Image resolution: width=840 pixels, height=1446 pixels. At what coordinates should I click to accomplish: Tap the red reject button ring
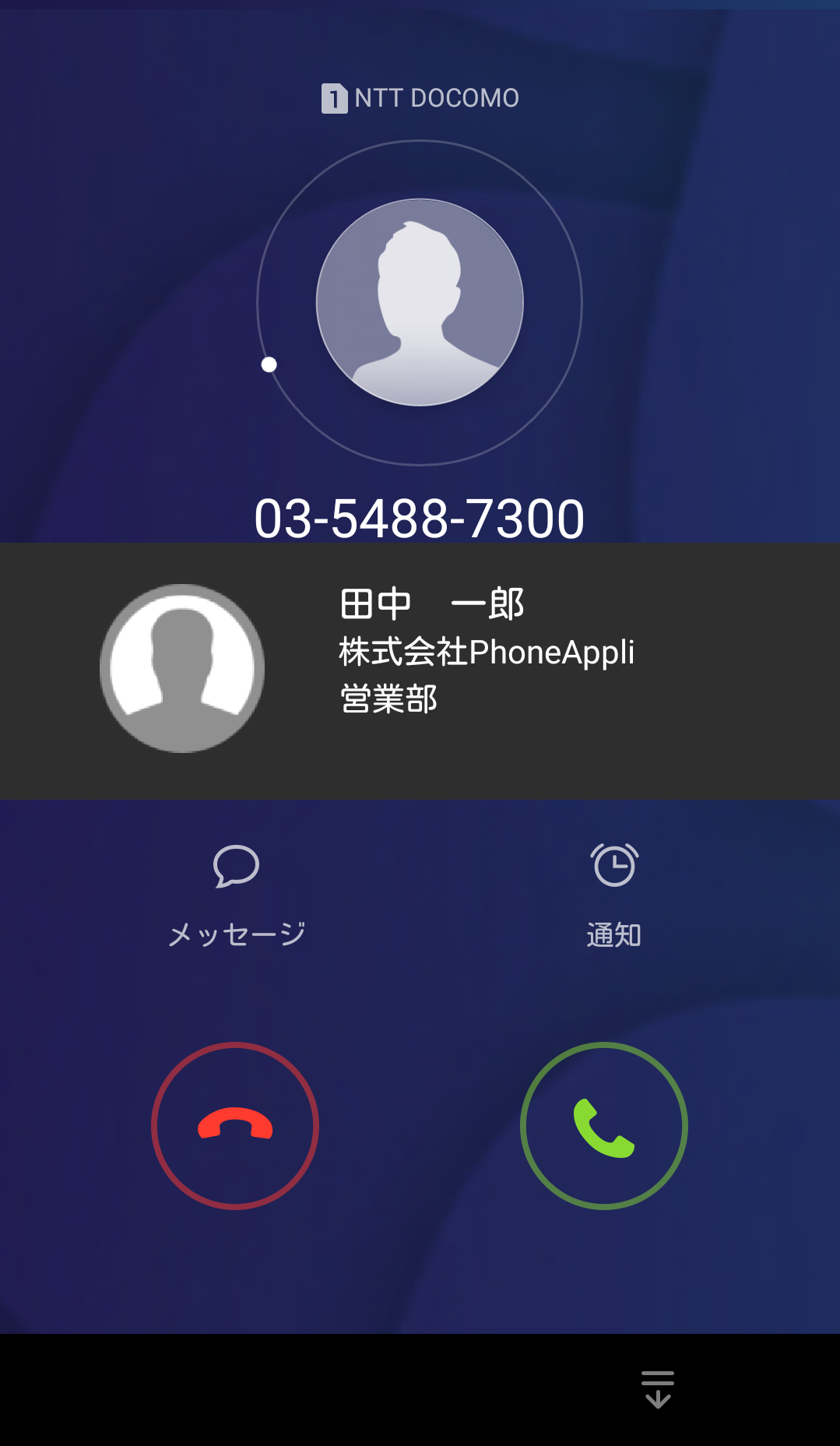[x=236, y=1127]
